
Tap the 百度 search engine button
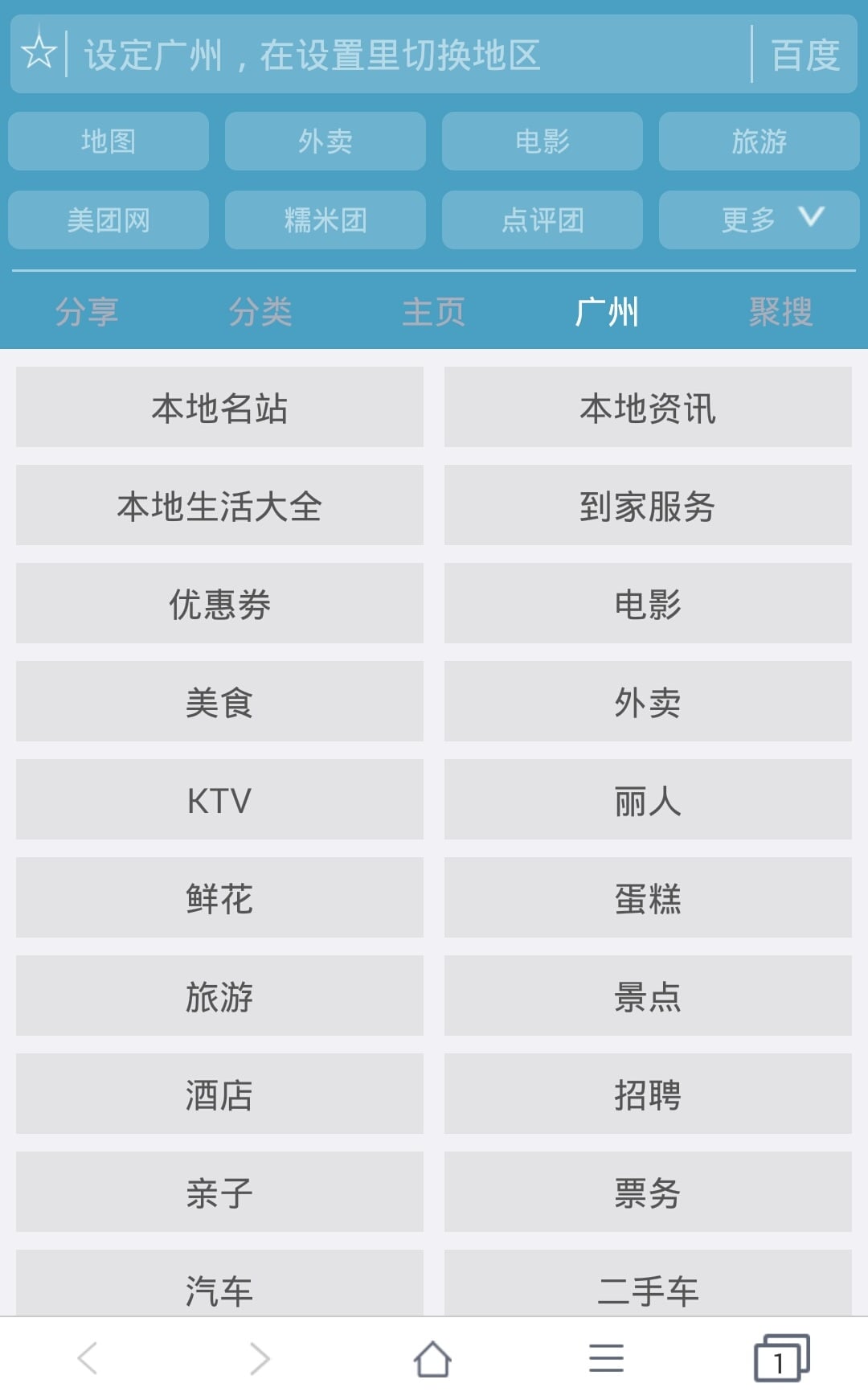pyautogui.click(x=806, y=55)
